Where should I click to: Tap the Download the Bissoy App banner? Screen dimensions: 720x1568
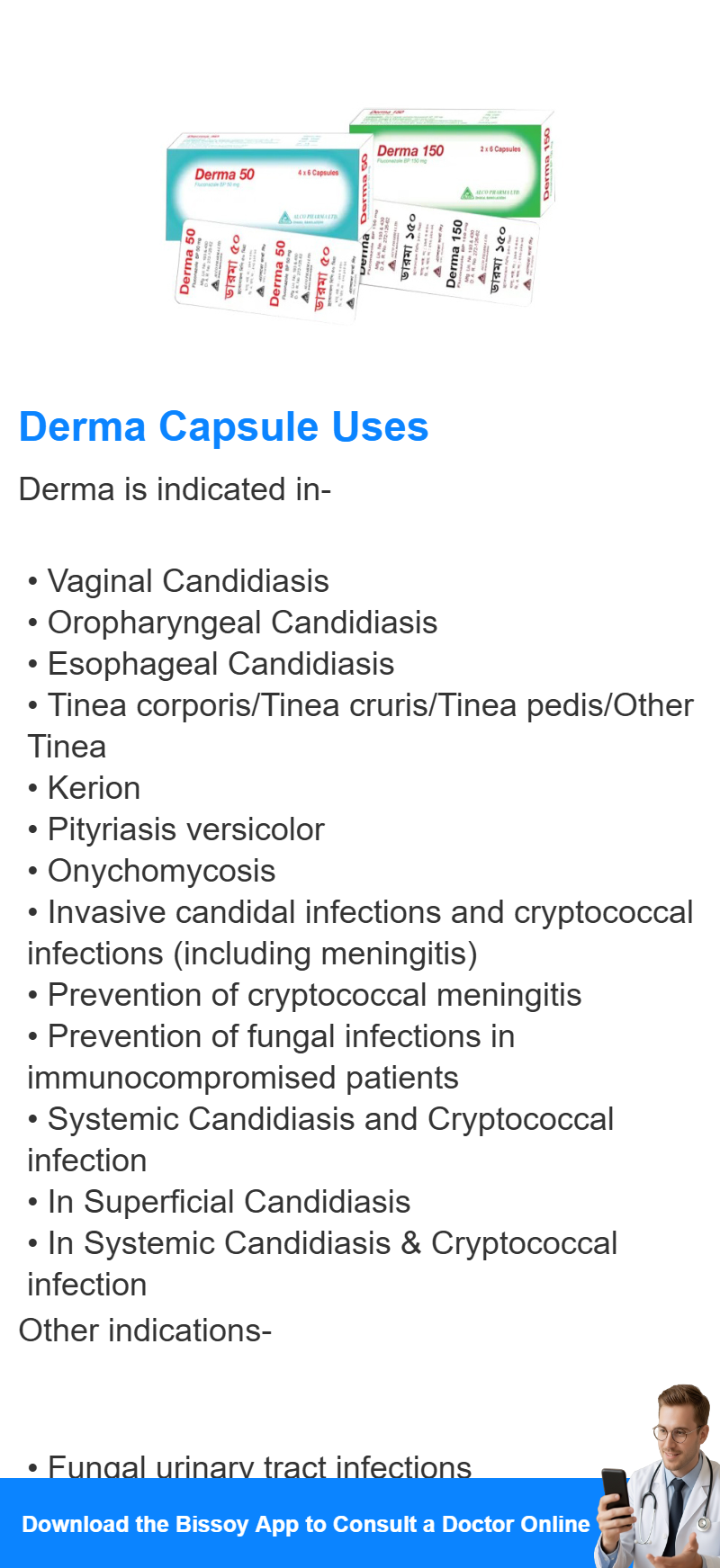(x=360, y=1523)
